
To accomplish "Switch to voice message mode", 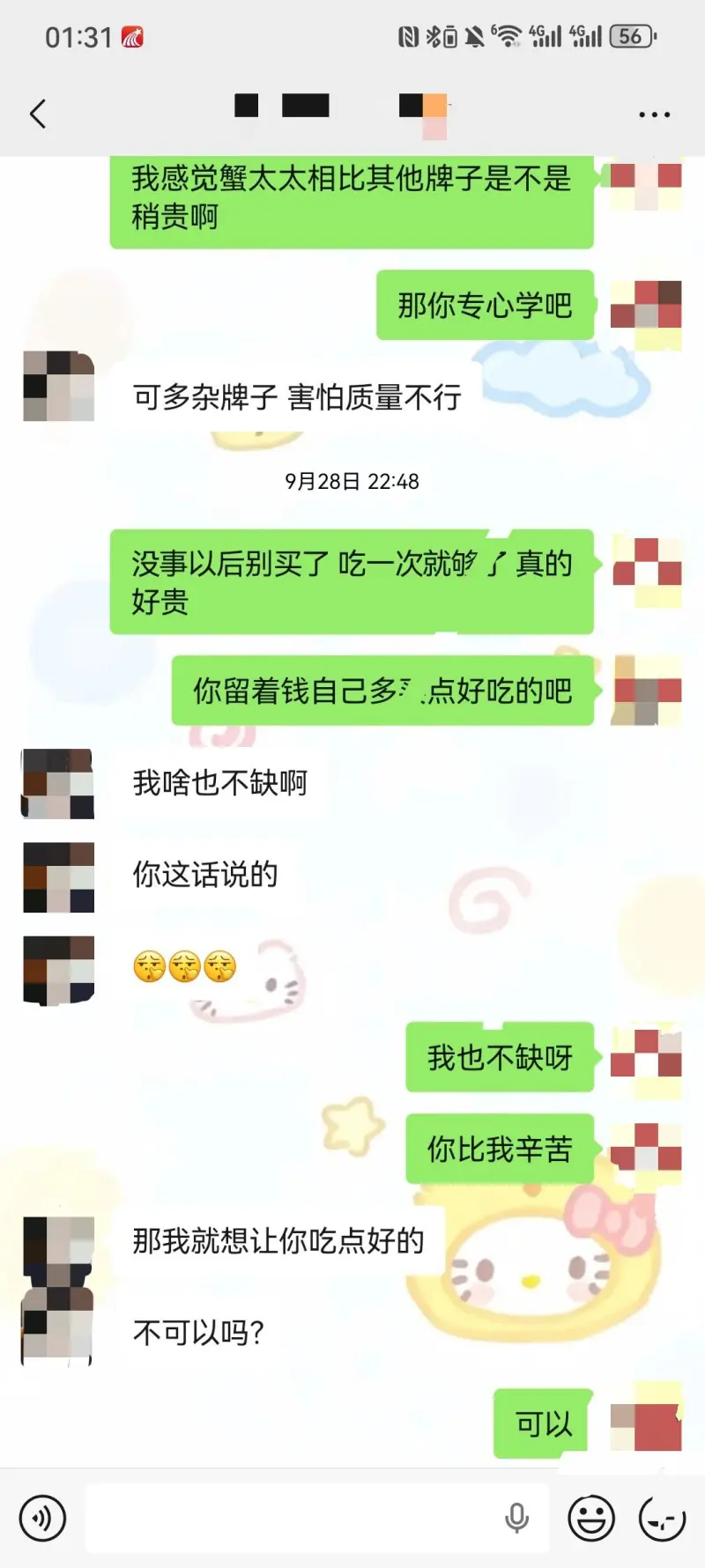I will tap(41, 1519).
